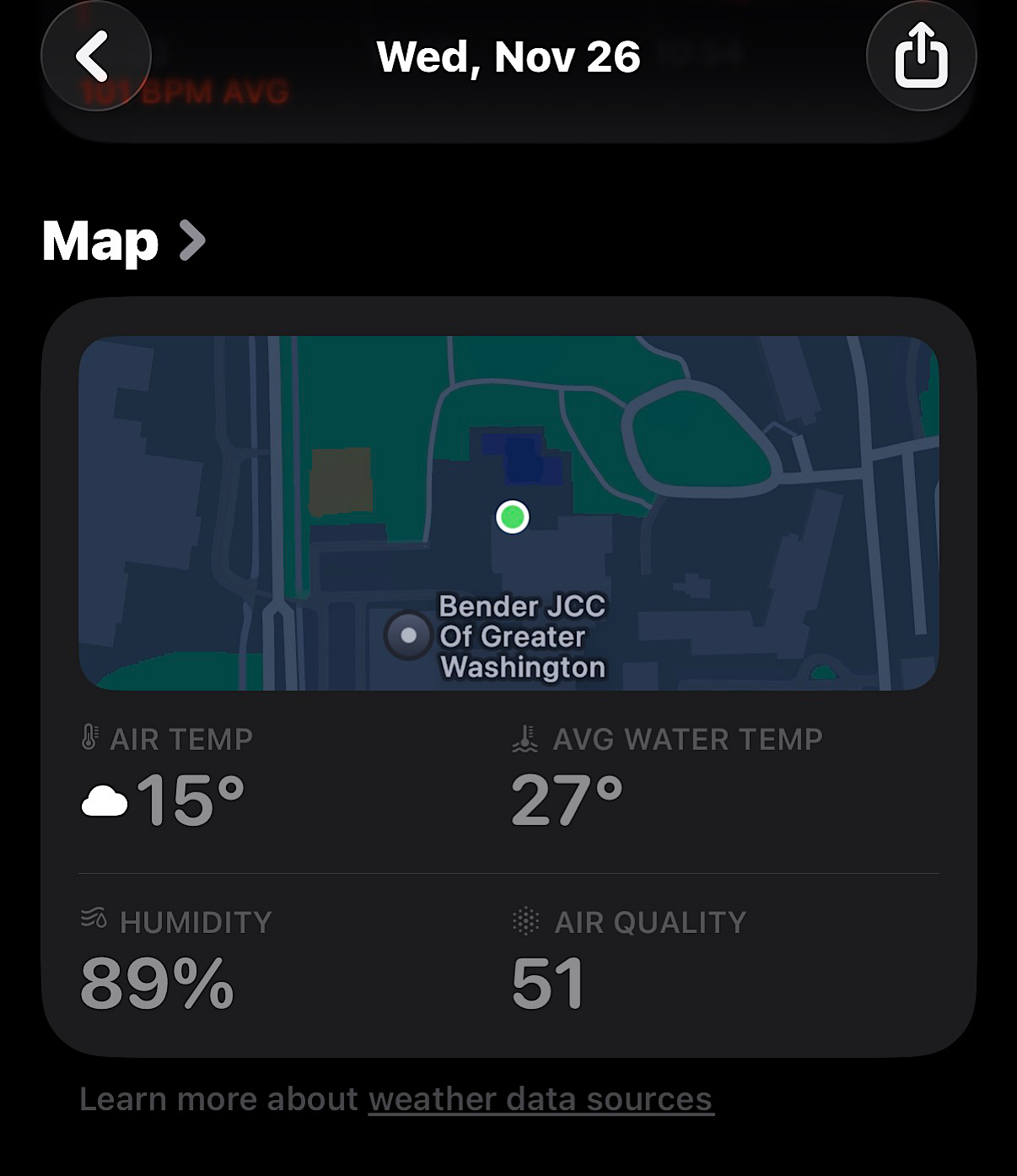
Task: Open the weather data sources link
Action: [541, 1099]
